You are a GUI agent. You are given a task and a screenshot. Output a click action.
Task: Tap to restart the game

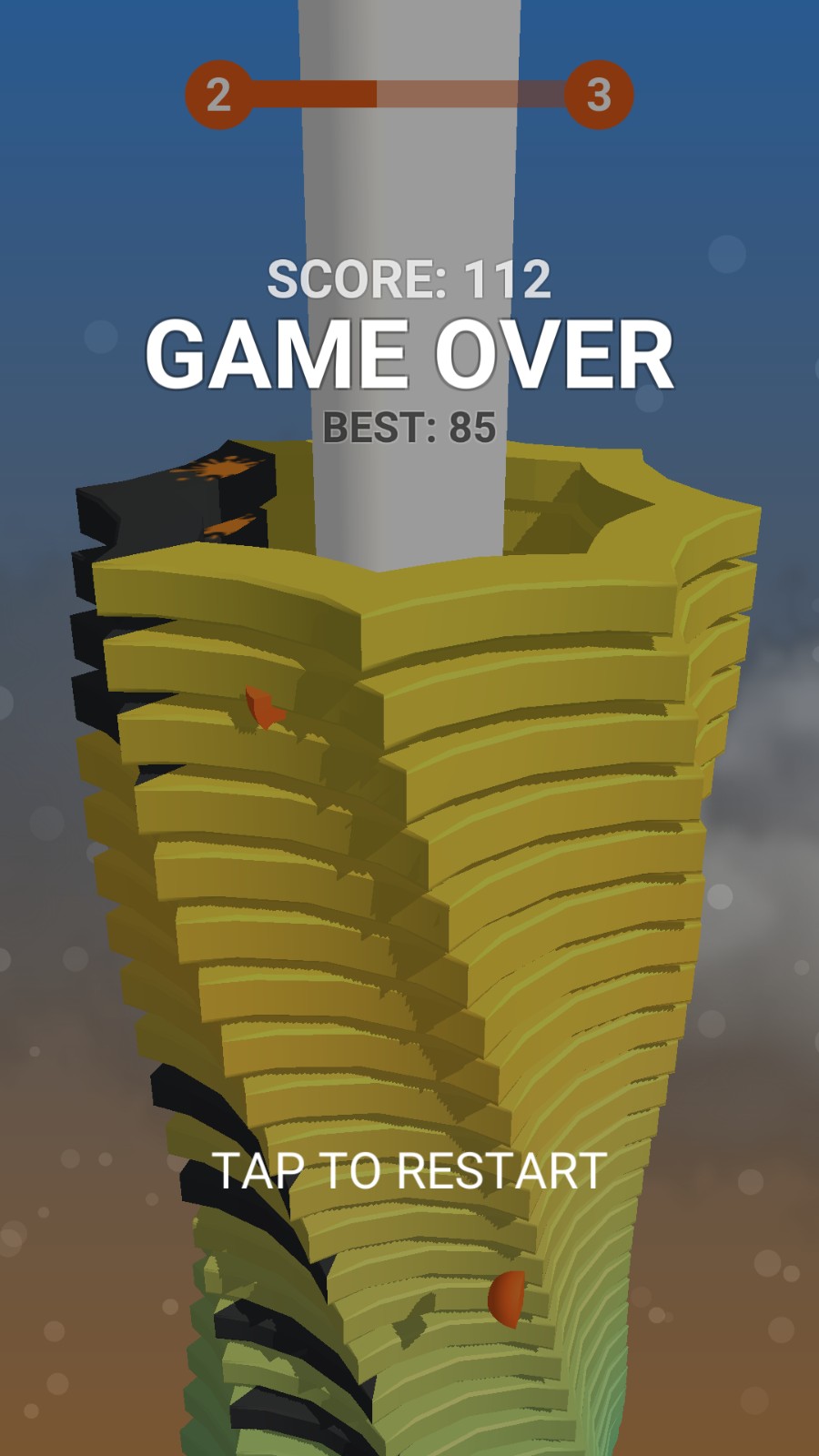tap(409, 1170)
